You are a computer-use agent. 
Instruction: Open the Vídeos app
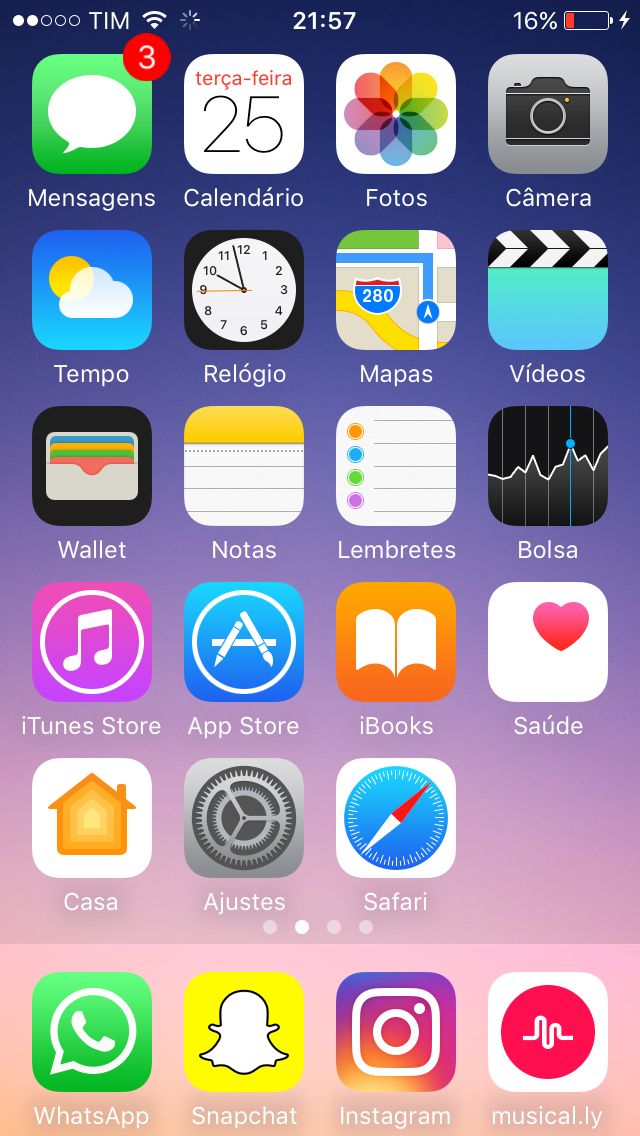pos(548,290)
